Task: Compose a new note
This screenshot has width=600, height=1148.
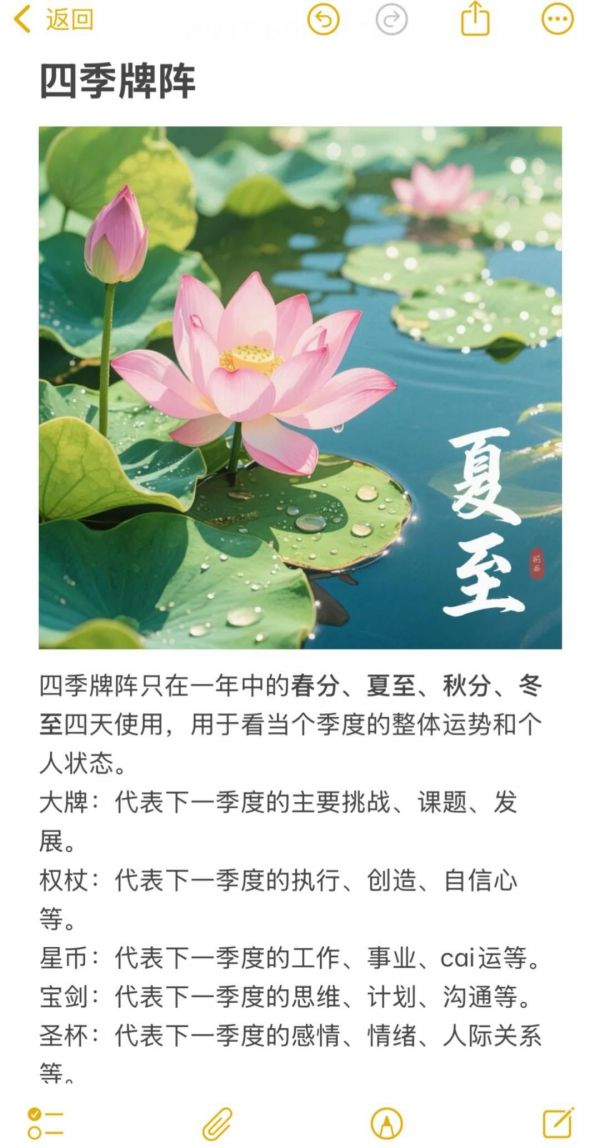Action: point(558,1122)
